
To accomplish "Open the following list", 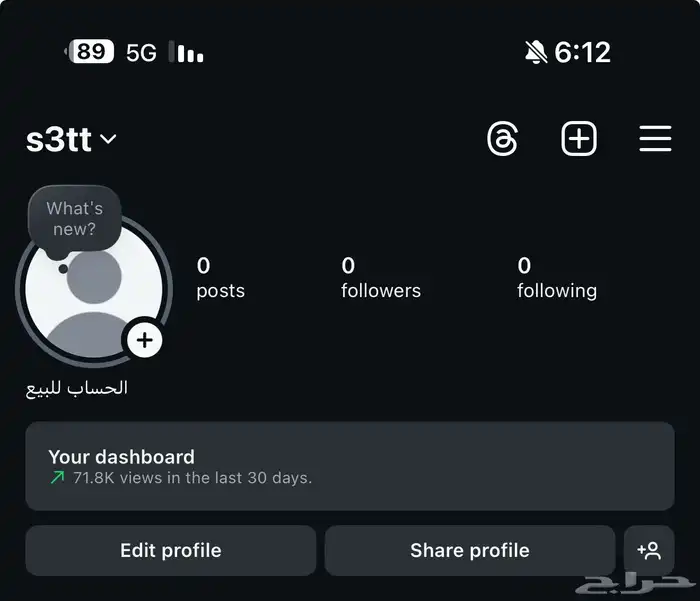I will 557,277.
